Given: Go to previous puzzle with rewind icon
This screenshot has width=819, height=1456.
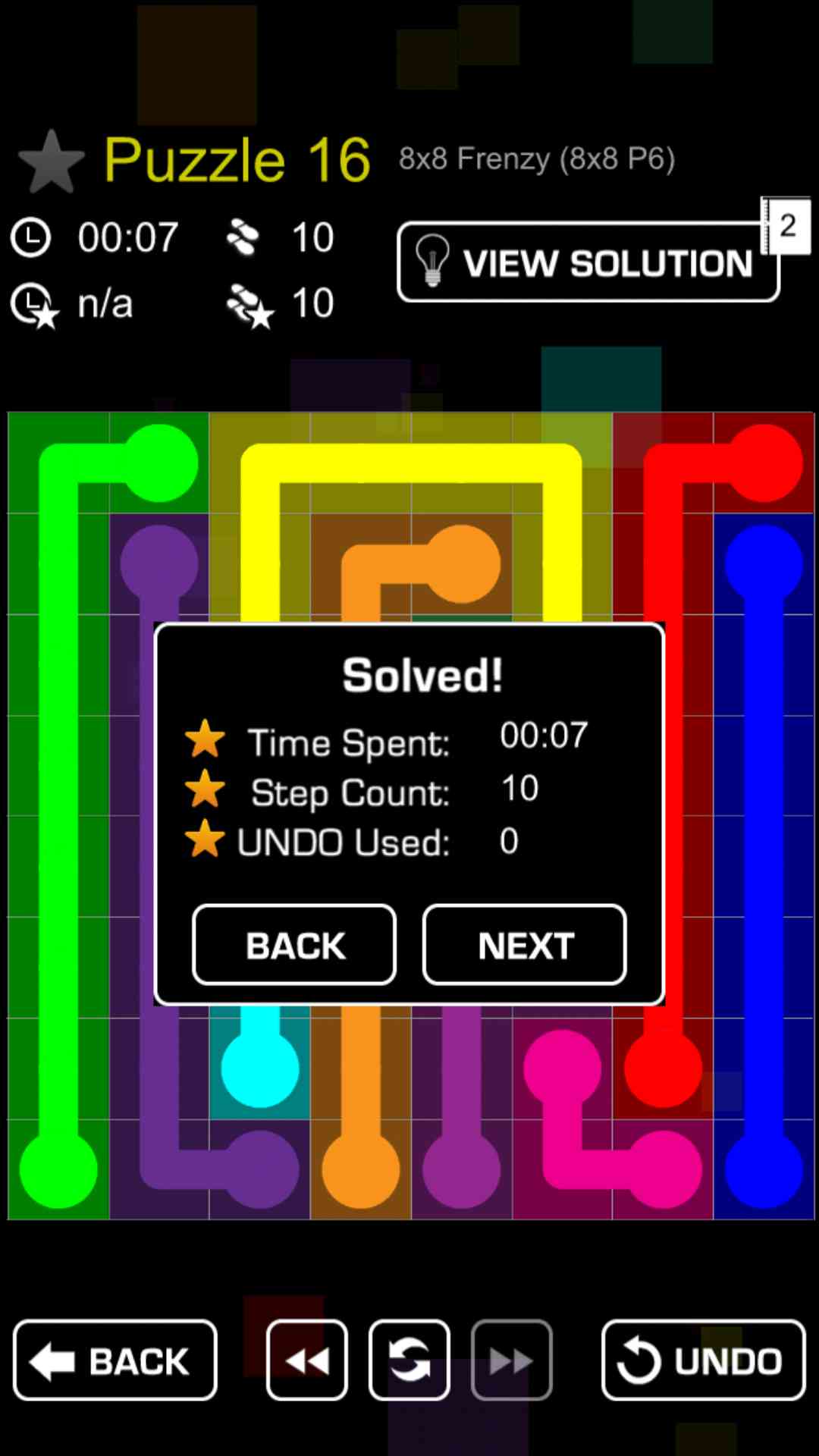Looking at the screenshot, I should point(307,1360).
